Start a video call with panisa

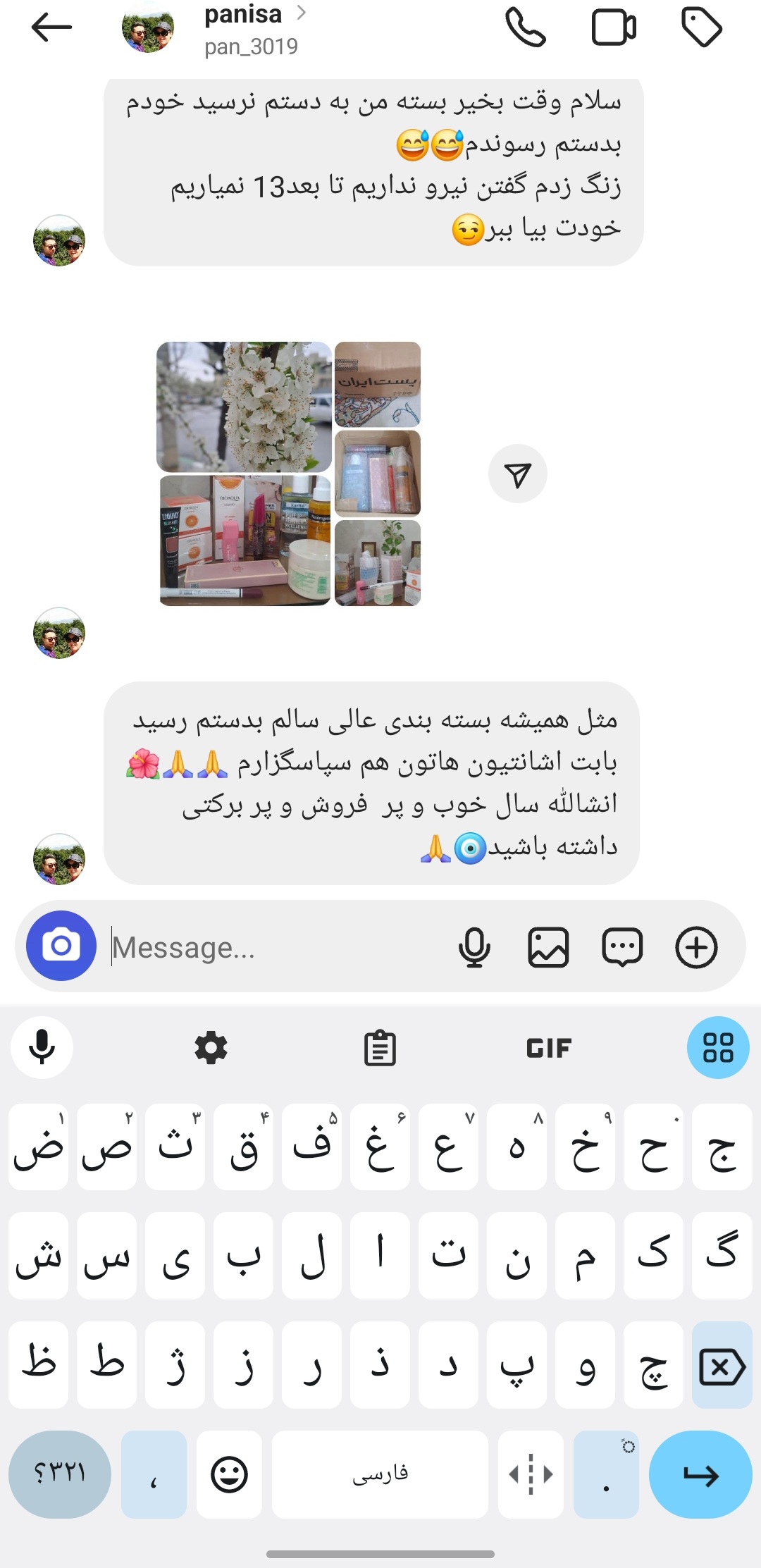(614, 27)
